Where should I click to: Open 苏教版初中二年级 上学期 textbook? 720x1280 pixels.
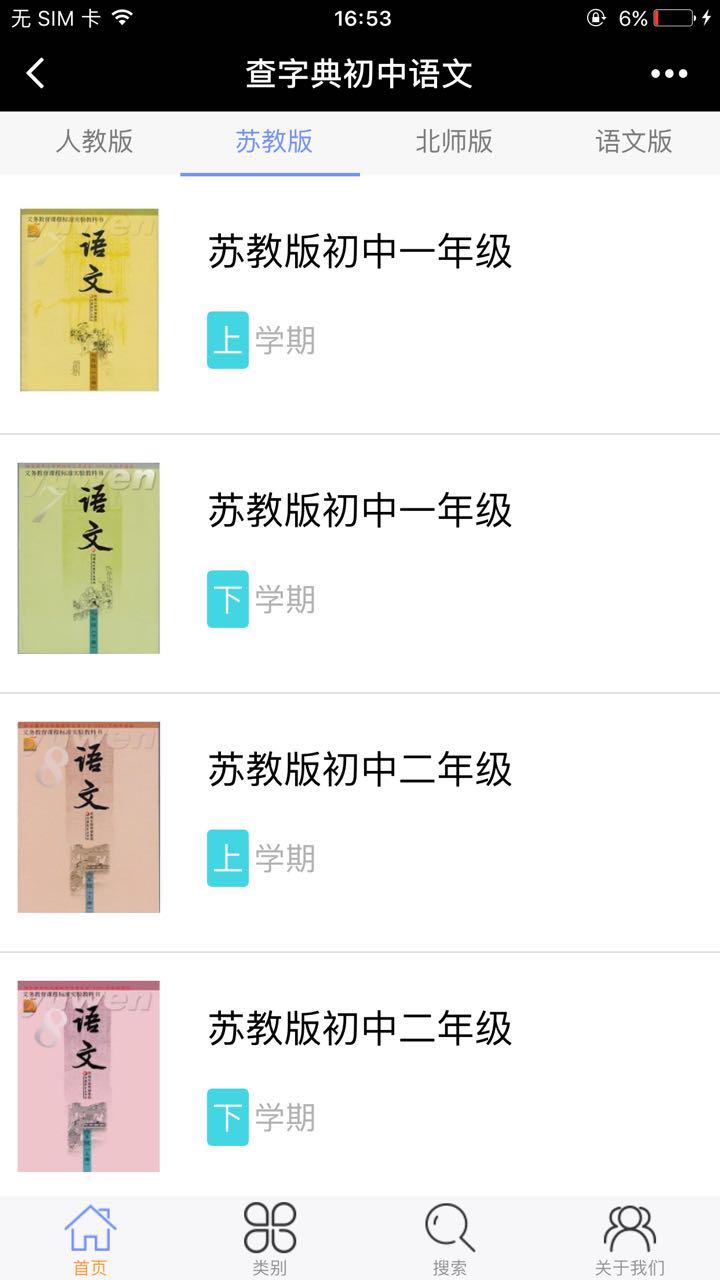[360, 818]
